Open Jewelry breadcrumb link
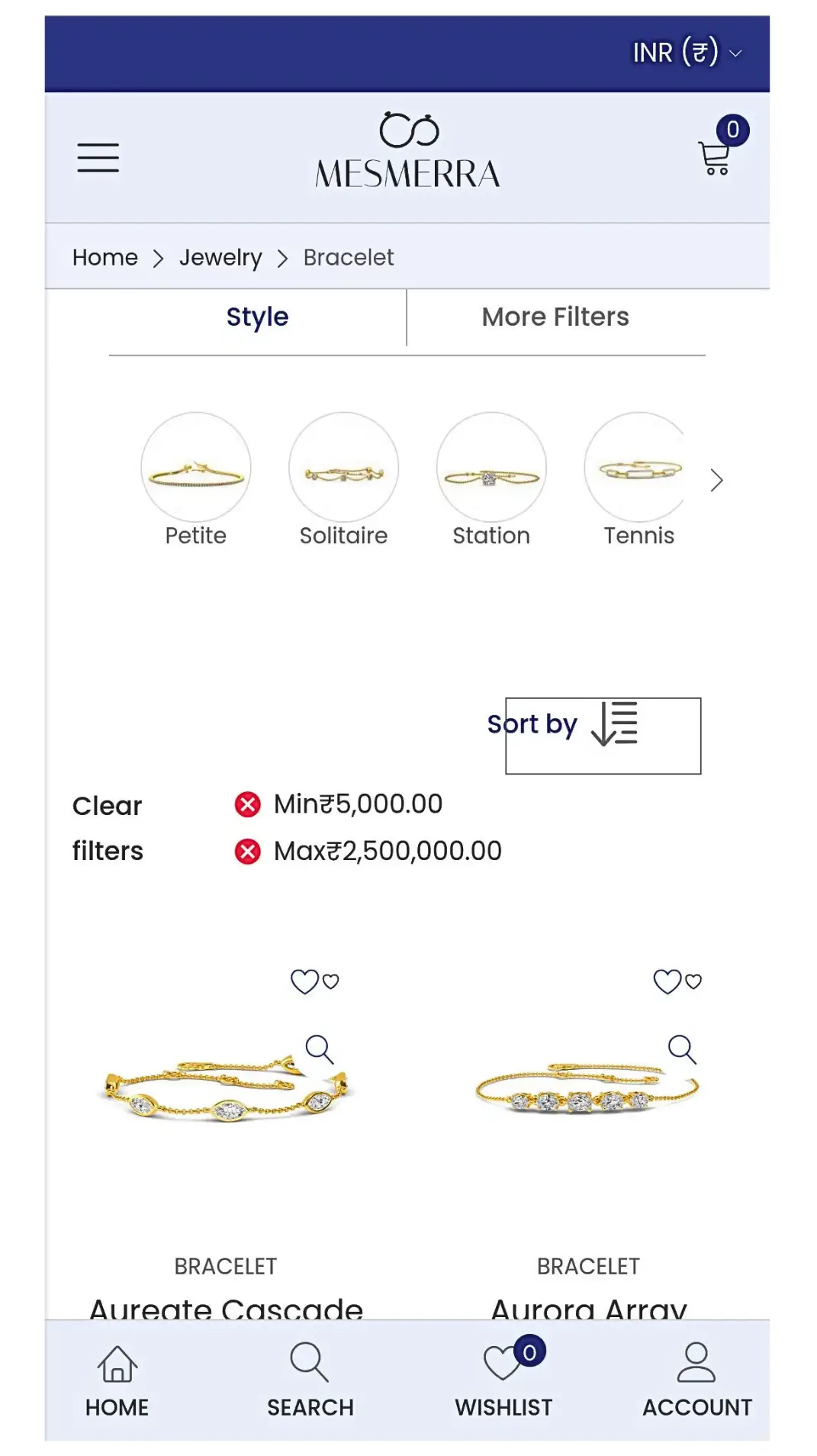This screenshot has height=1456, width=817. click(x=220, y=258)
